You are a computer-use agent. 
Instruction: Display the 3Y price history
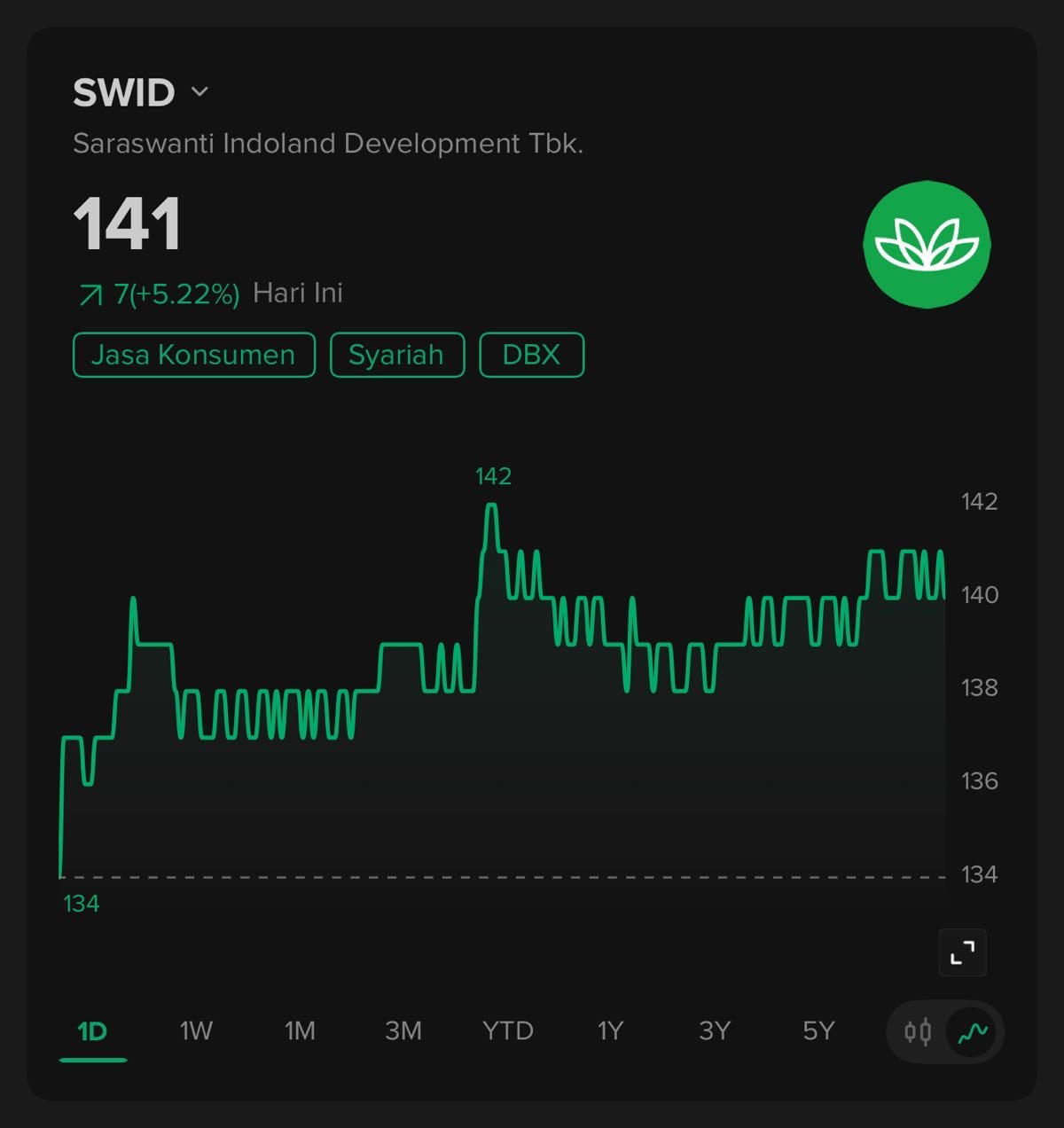[x=714, y=1030]
